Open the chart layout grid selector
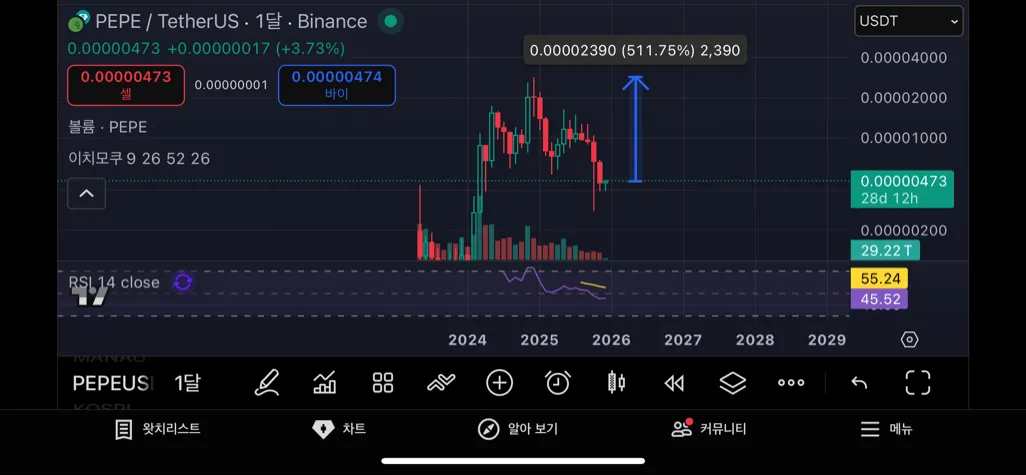The image size is (1026, 475). click(x=383, y=383)
